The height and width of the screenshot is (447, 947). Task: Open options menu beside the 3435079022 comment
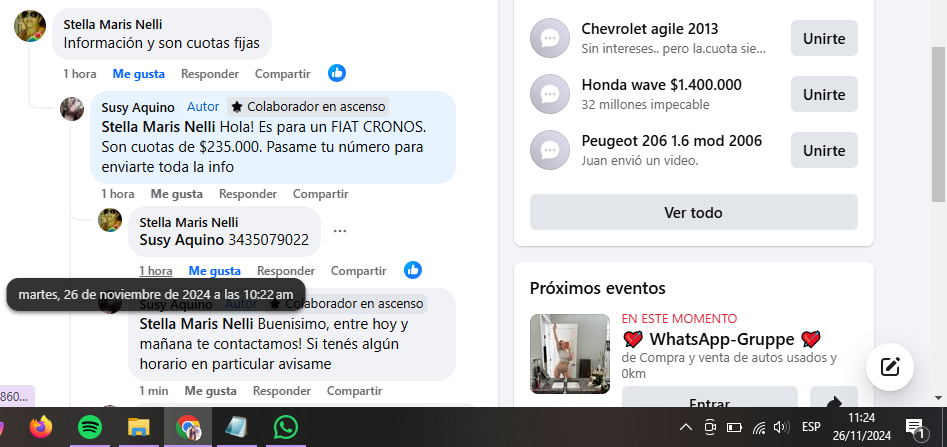340,231
